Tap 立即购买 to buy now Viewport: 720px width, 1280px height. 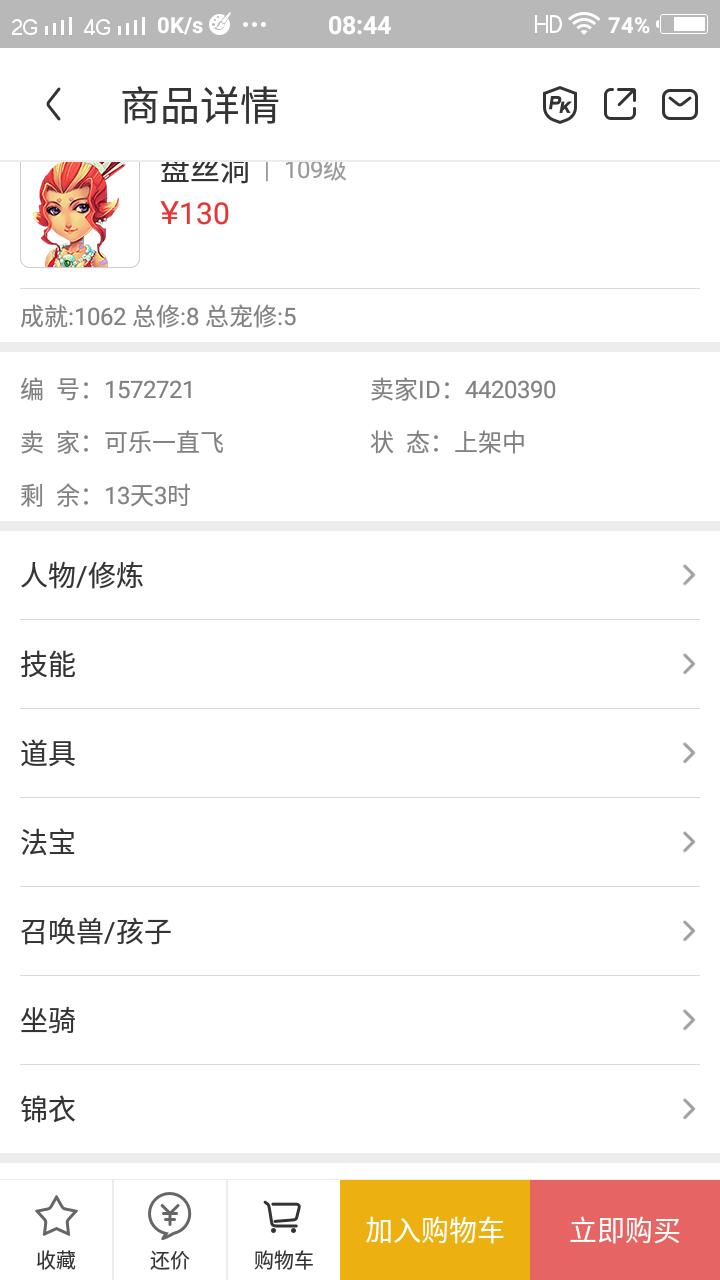pyautogui.click(x=624, y=1230)
